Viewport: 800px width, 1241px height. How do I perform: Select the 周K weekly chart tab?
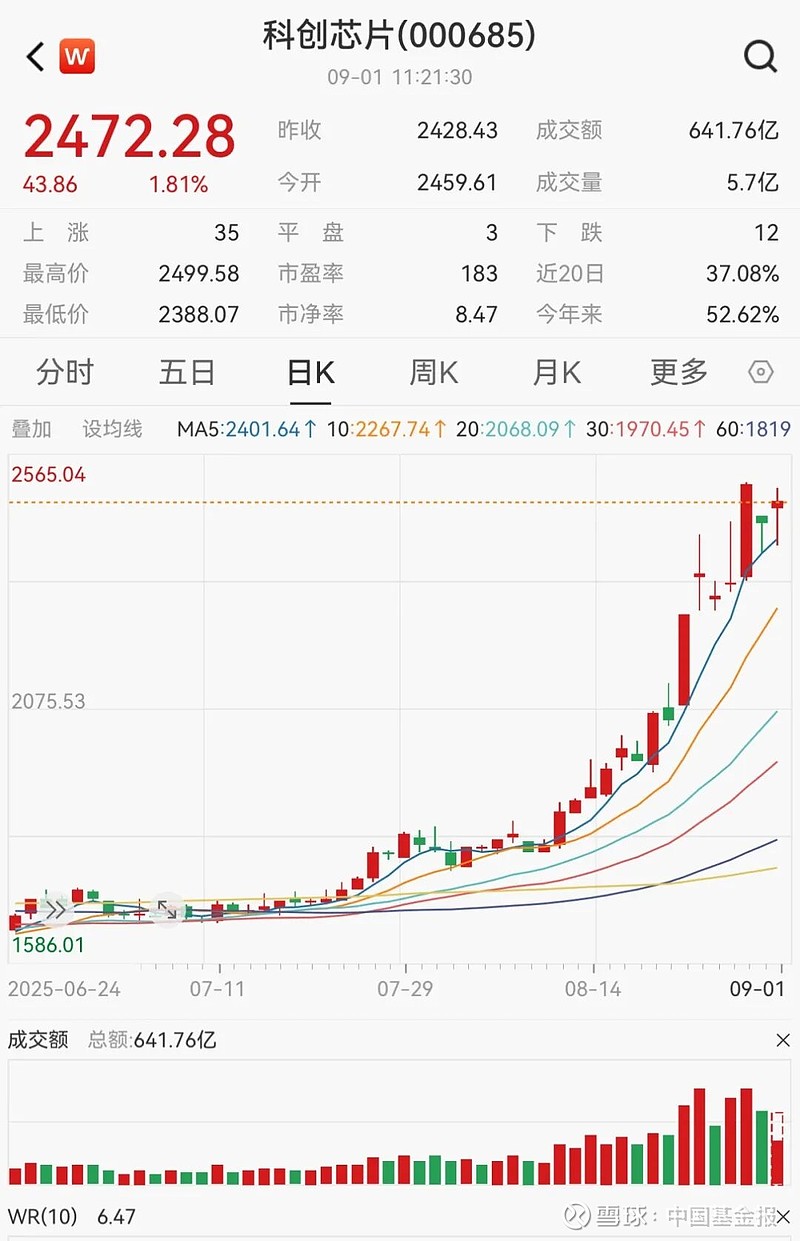[x=432, y=371]
